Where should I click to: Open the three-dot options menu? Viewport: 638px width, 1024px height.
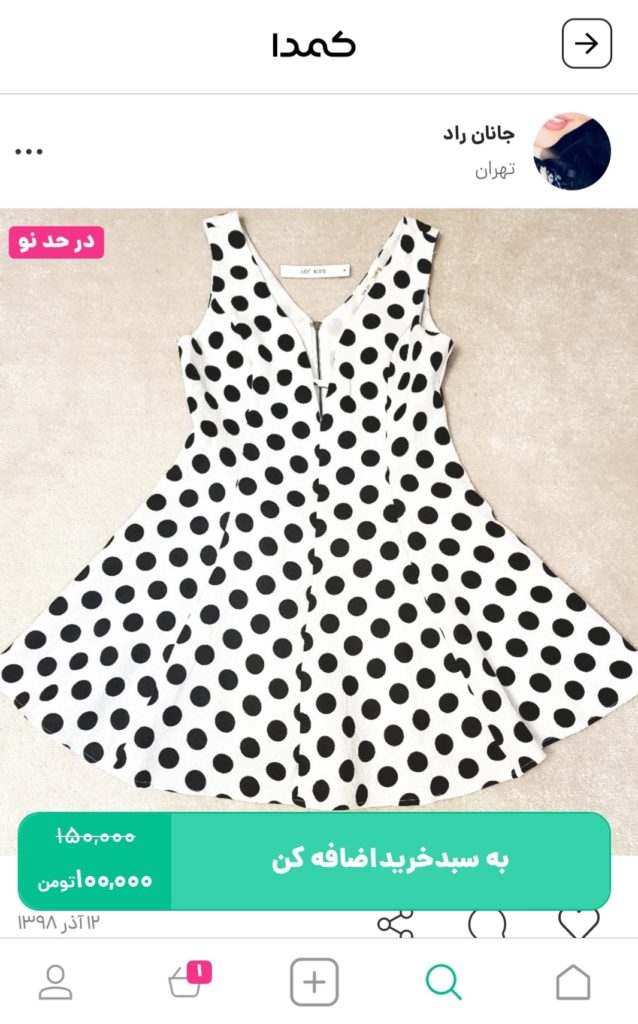(x=29, y=151)
